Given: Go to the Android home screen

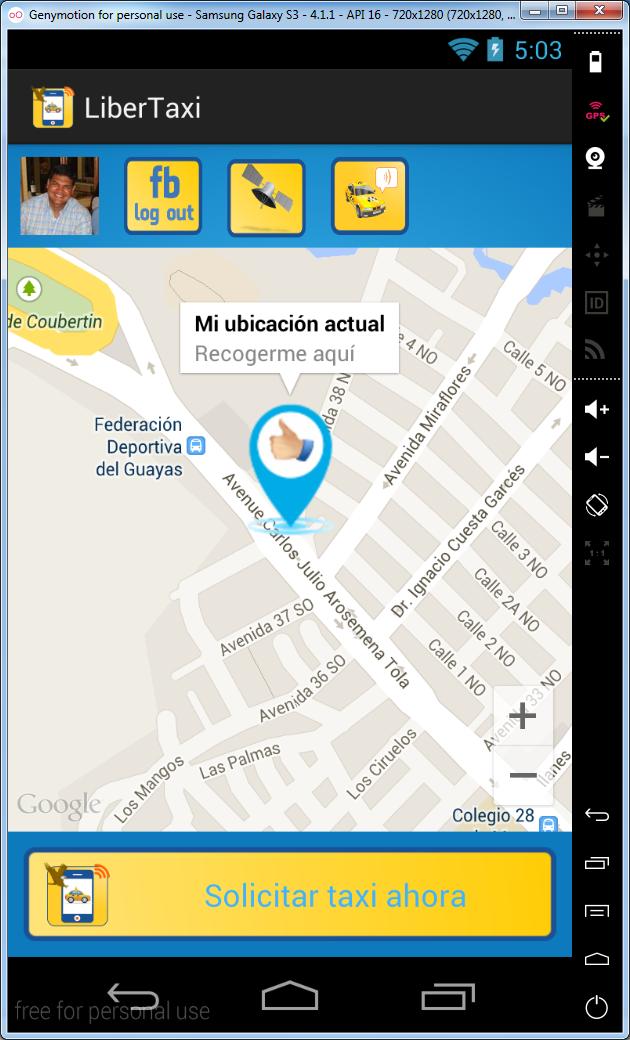Looking at the screenshot, I should tap(290, 997).
